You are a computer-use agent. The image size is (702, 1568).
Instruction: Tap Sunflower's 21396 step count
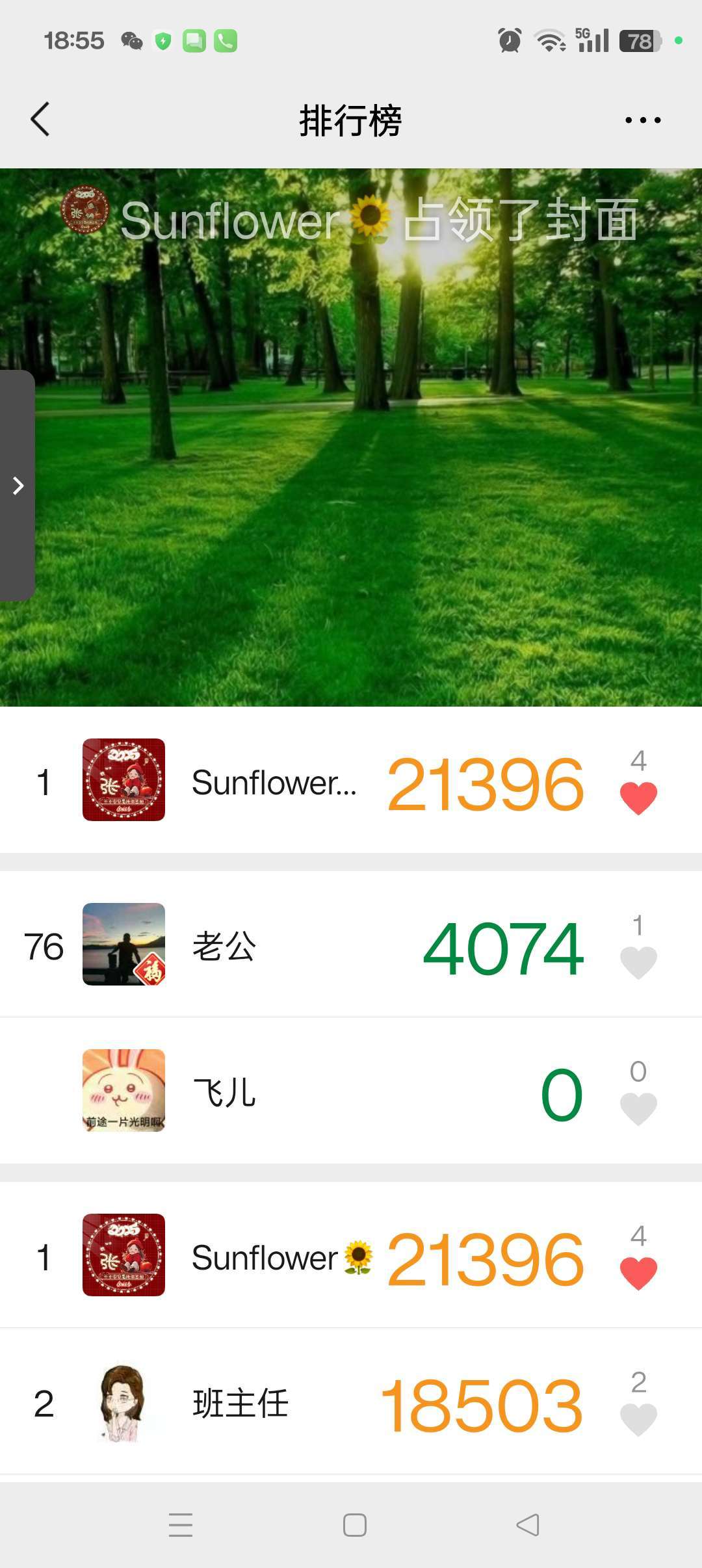click(x=486, y=785)
